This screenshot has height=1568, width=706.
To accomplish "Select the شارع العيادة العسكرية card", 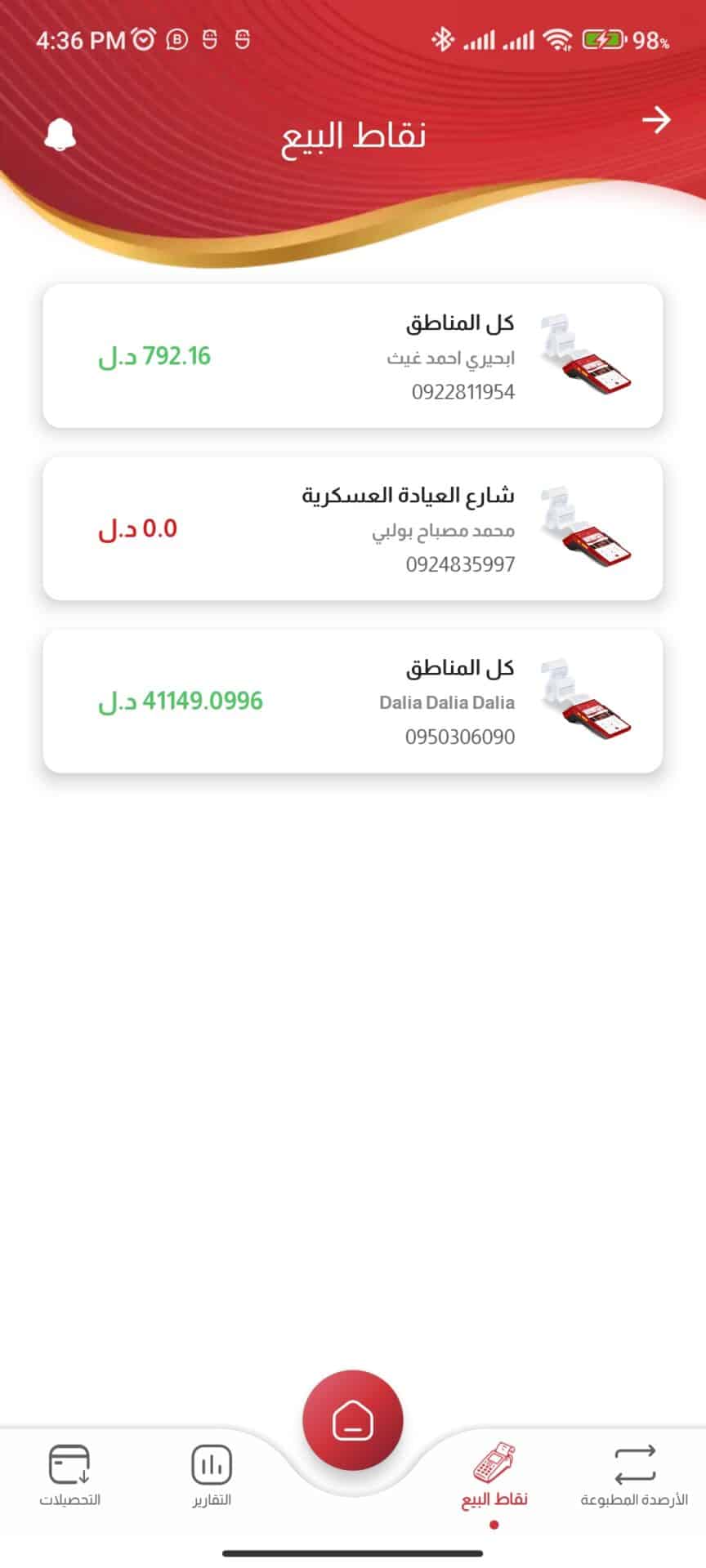I will coord(353,528).
